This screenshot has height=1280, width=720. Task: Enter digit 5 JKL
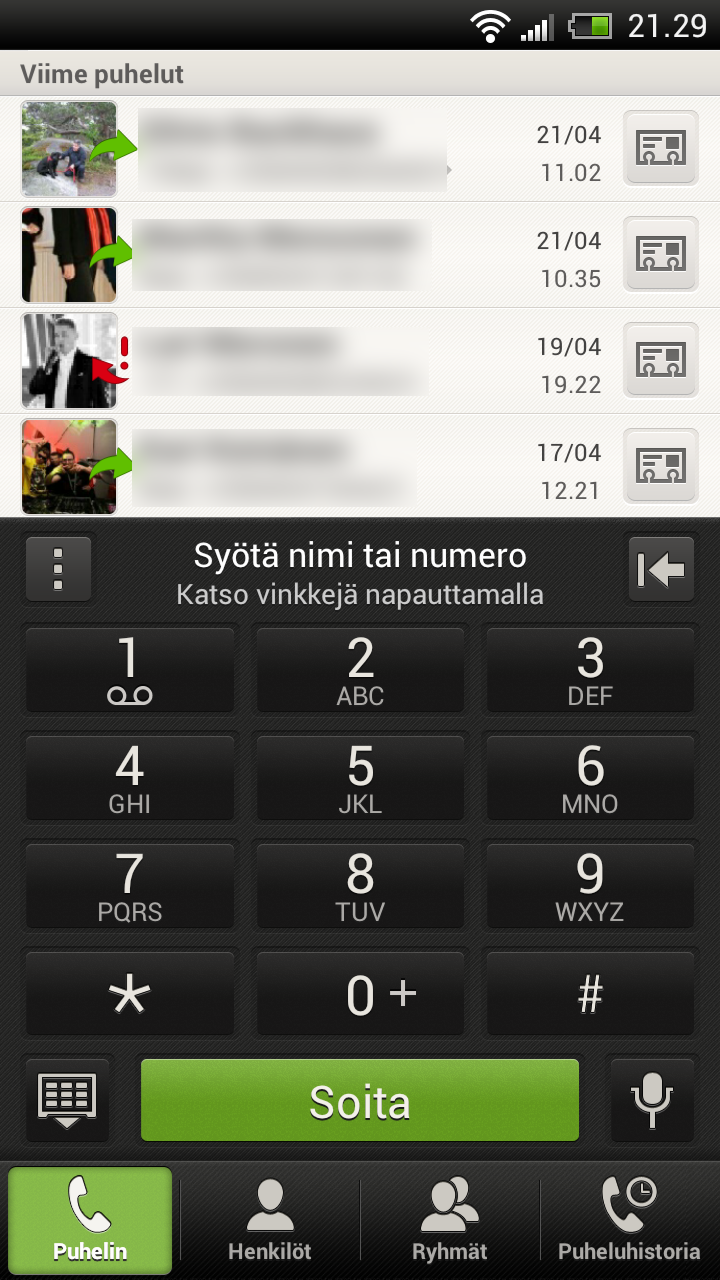[360, 778]
